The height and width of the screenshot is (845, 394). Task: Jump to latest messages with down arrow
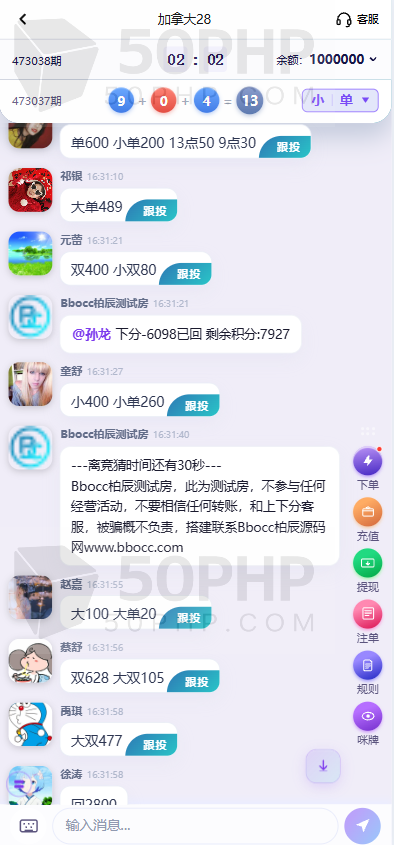coord(323,766)
